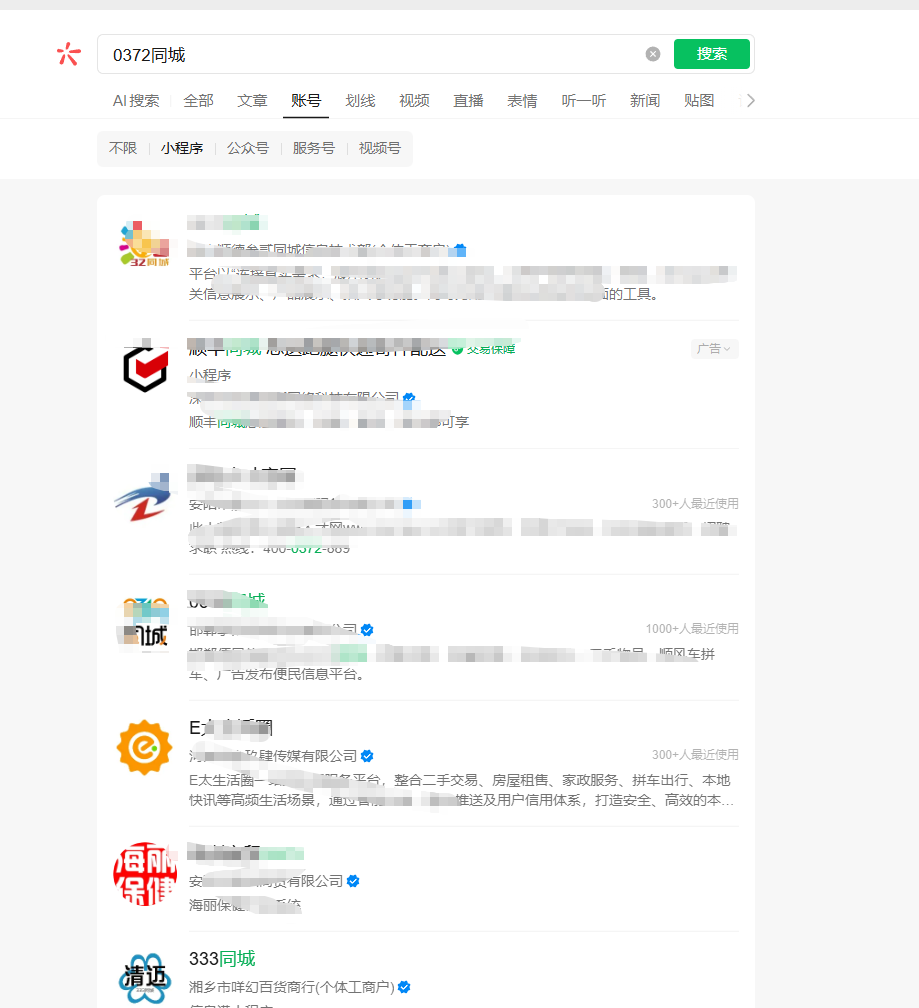919x1008 pixels.
Task: Filter results by 视频号
Action: 379,148
